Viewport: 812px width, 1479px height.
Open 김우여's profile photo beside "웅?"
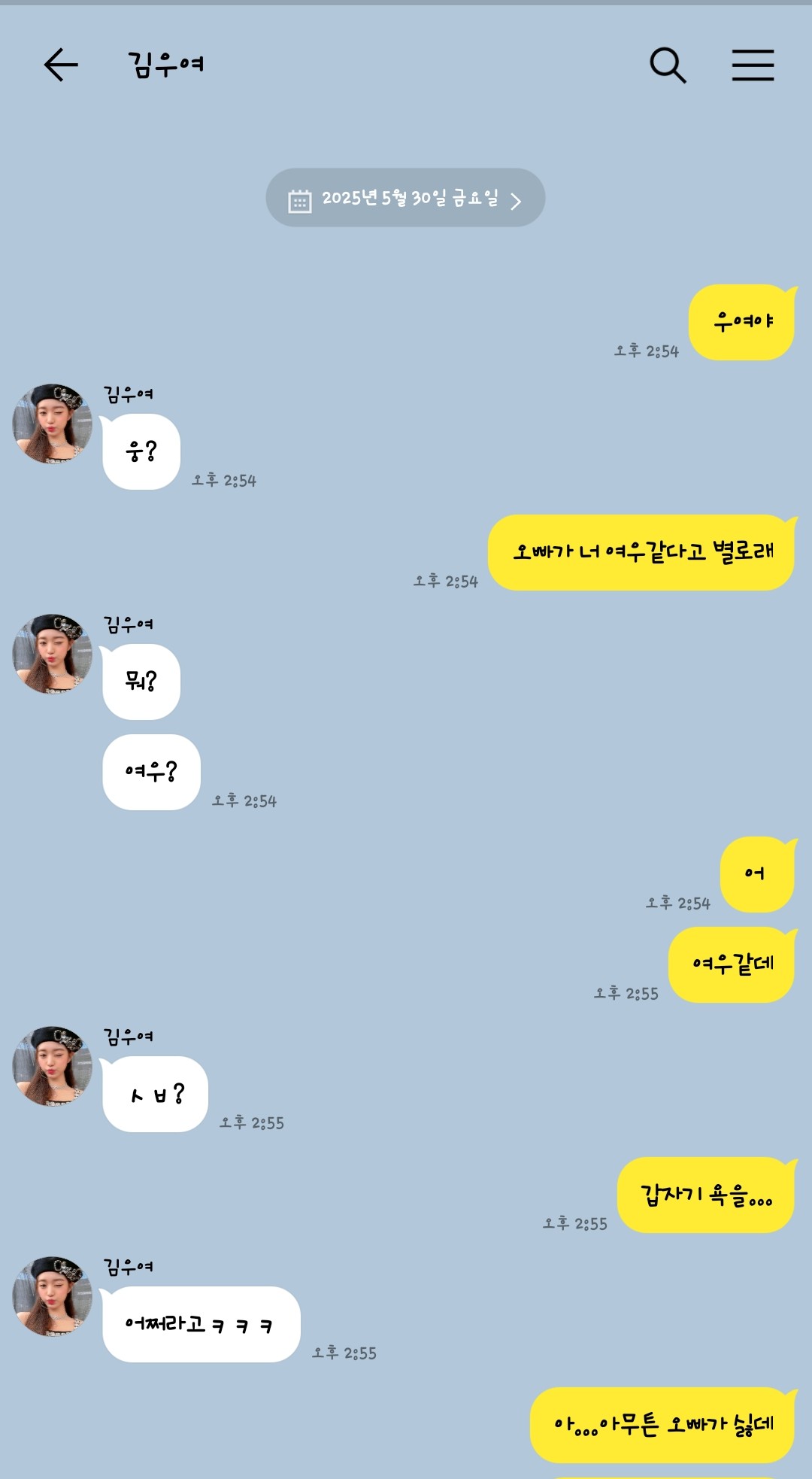pyautogui.click(x=53, y=424)
